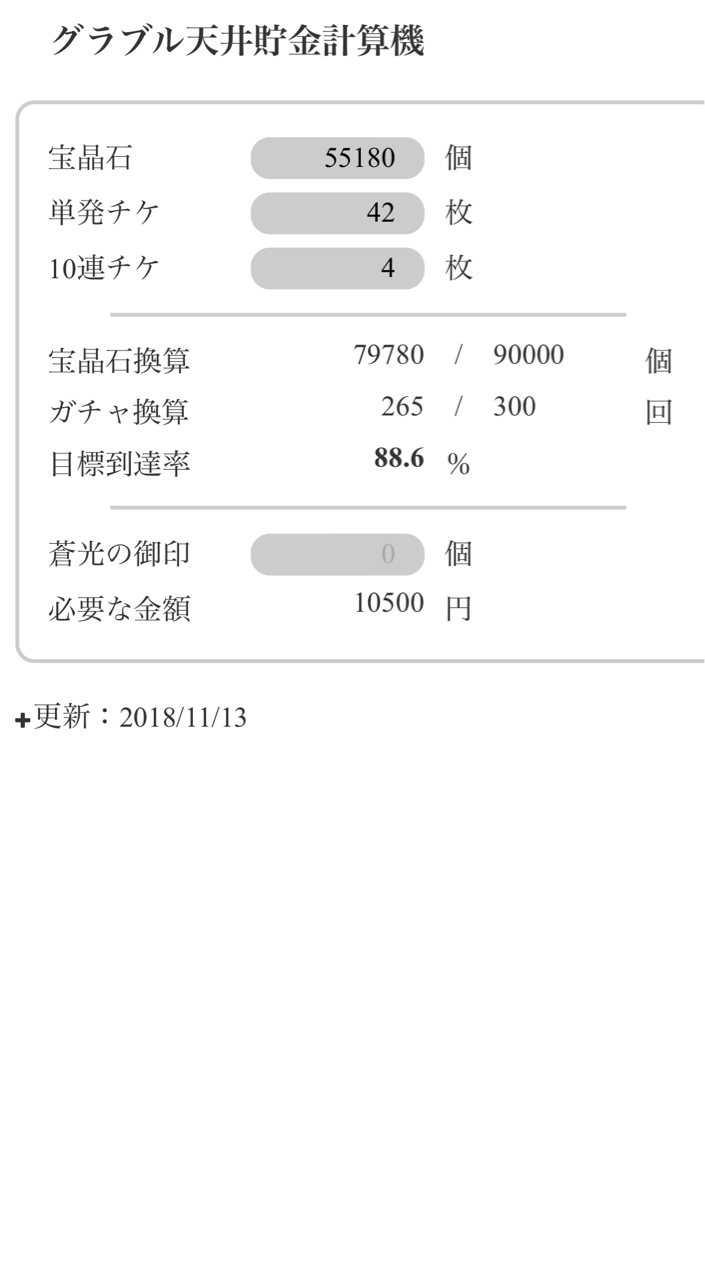Tap the 蒼光の御印 input field
The height and width of the screenshot is (1280, 705).
337,554
